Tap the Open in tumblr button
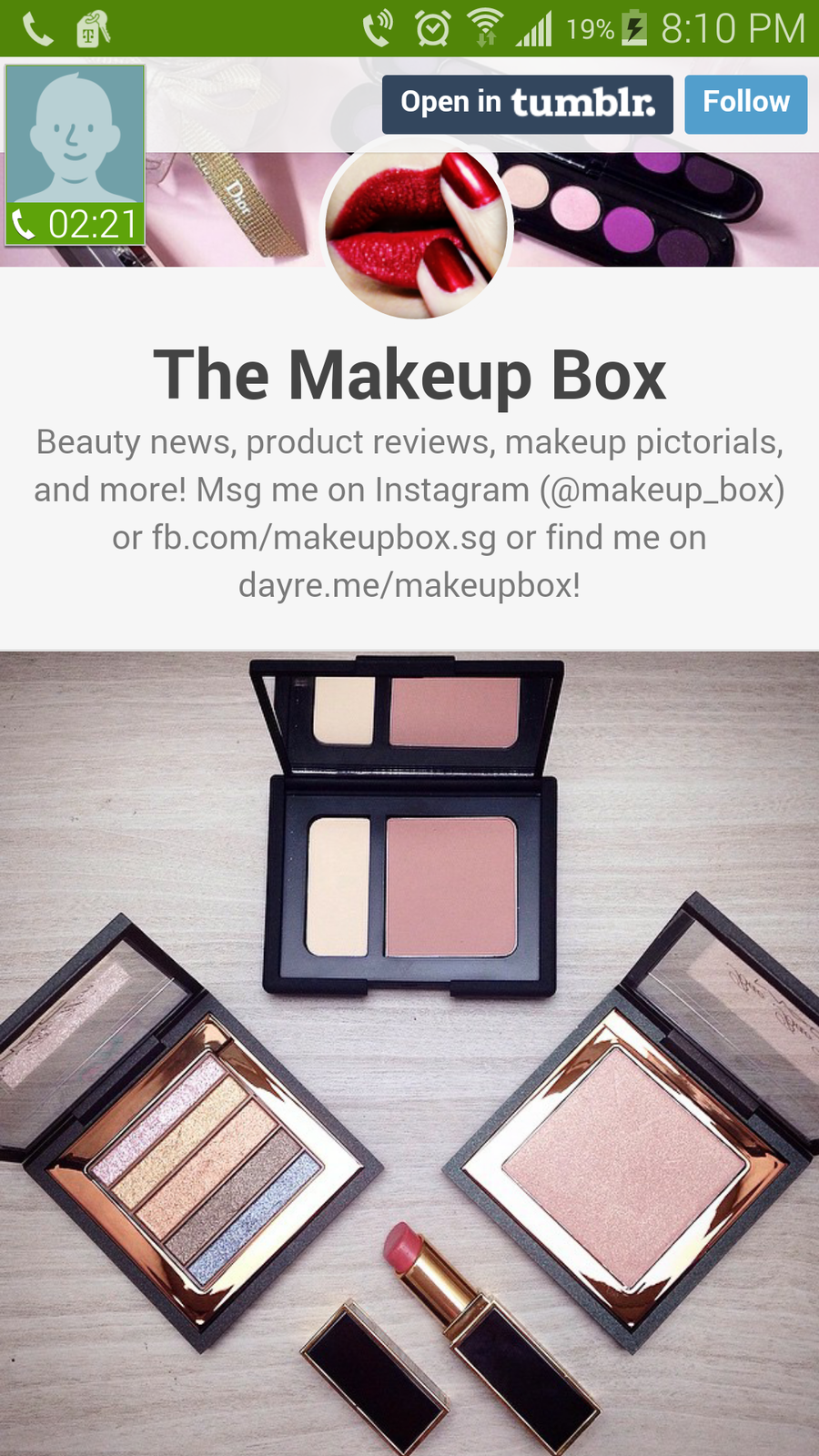The height and width of the screenshot is (1456, 819). coord(527,104)
